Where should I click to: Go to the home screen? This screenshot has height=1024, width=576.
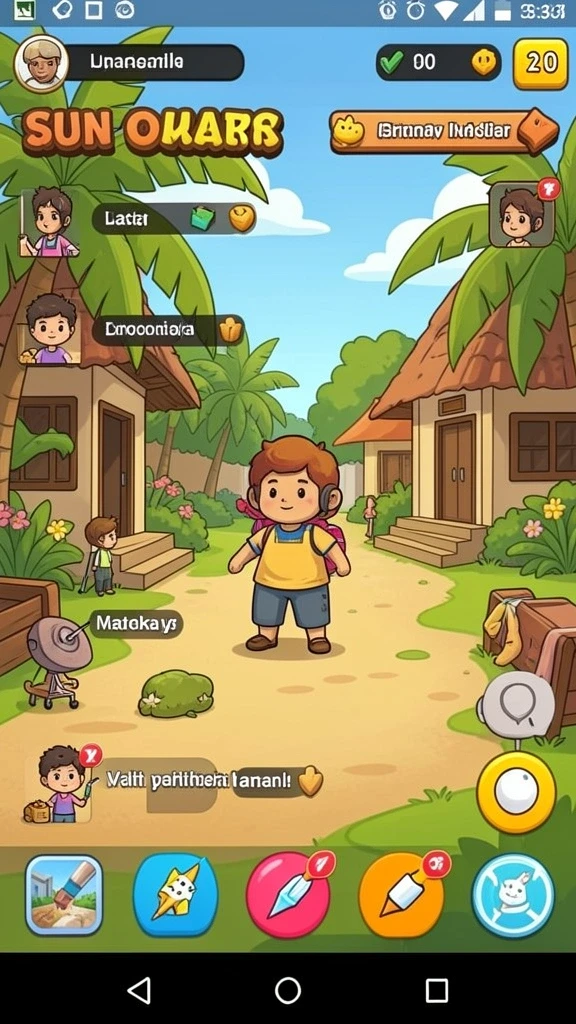tap(288, 990)
